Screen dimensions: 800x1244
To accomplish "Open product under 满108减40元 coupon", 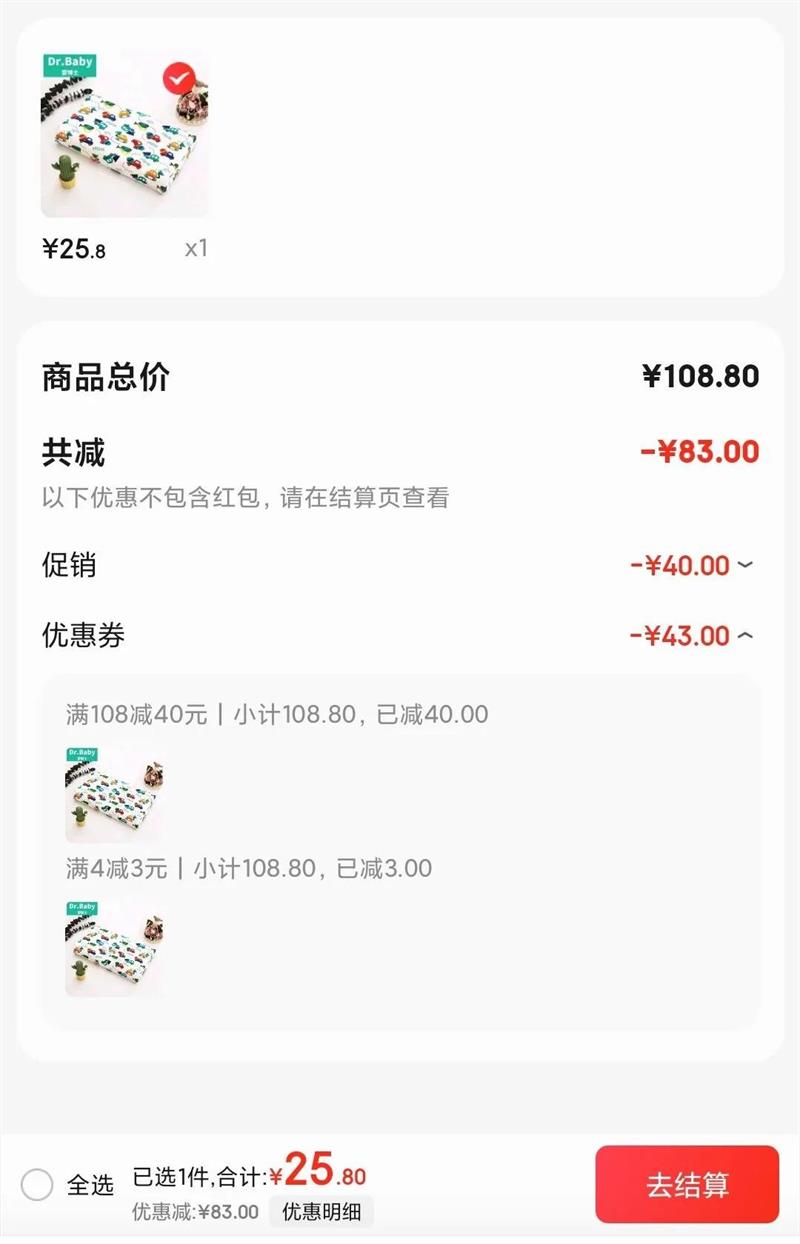I will (115, 794).
